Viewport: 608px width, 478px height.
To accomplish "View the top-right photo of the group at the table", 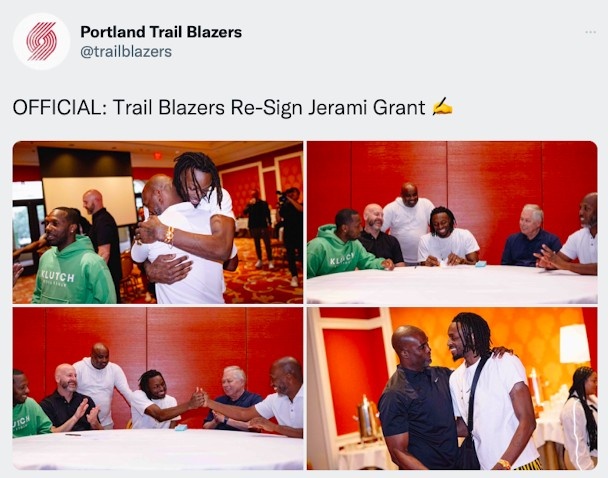I will click(x=451, y=222).
